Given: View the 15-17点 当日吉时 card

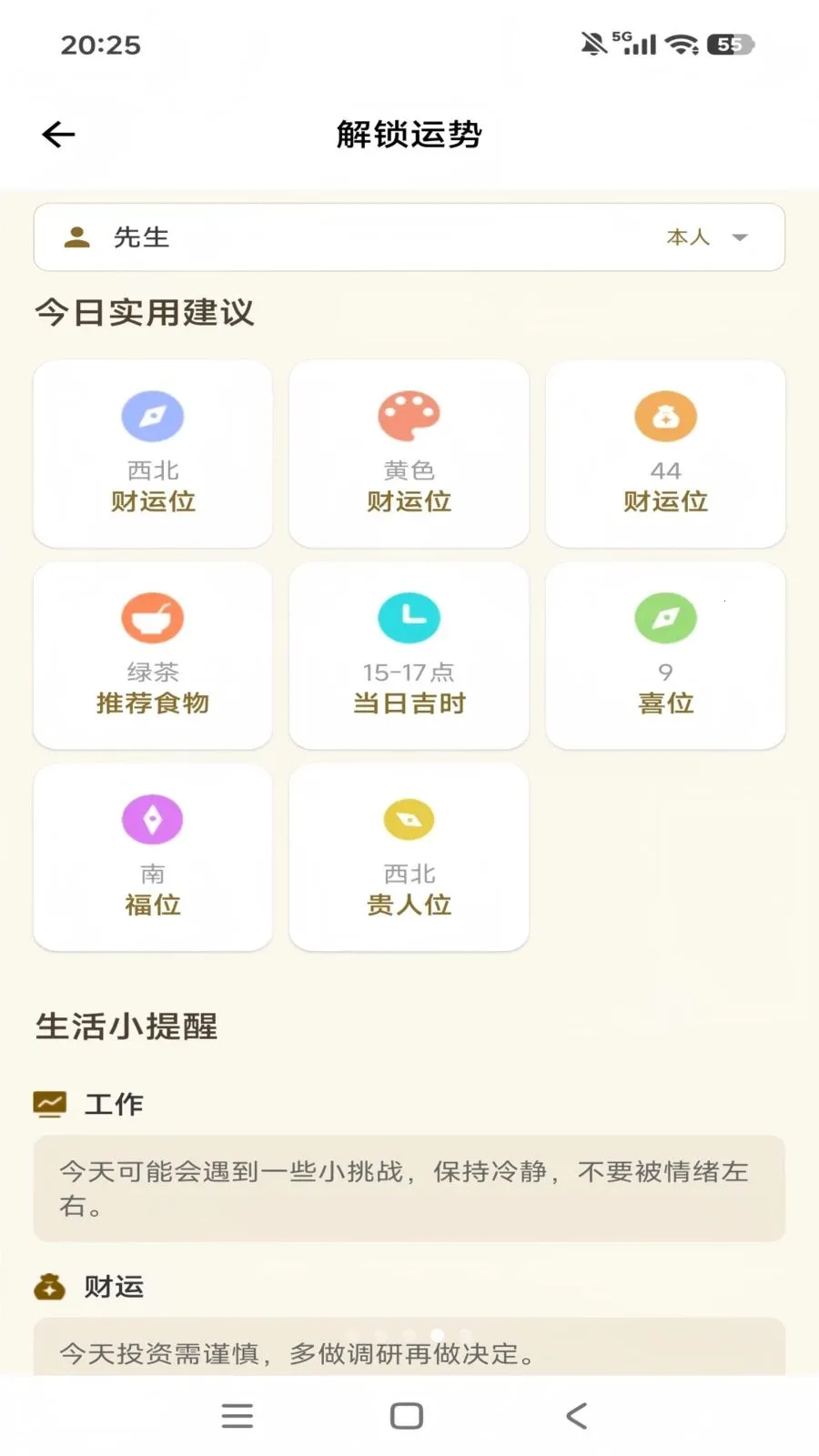Looking at the screenshot, I should point(409,655).
